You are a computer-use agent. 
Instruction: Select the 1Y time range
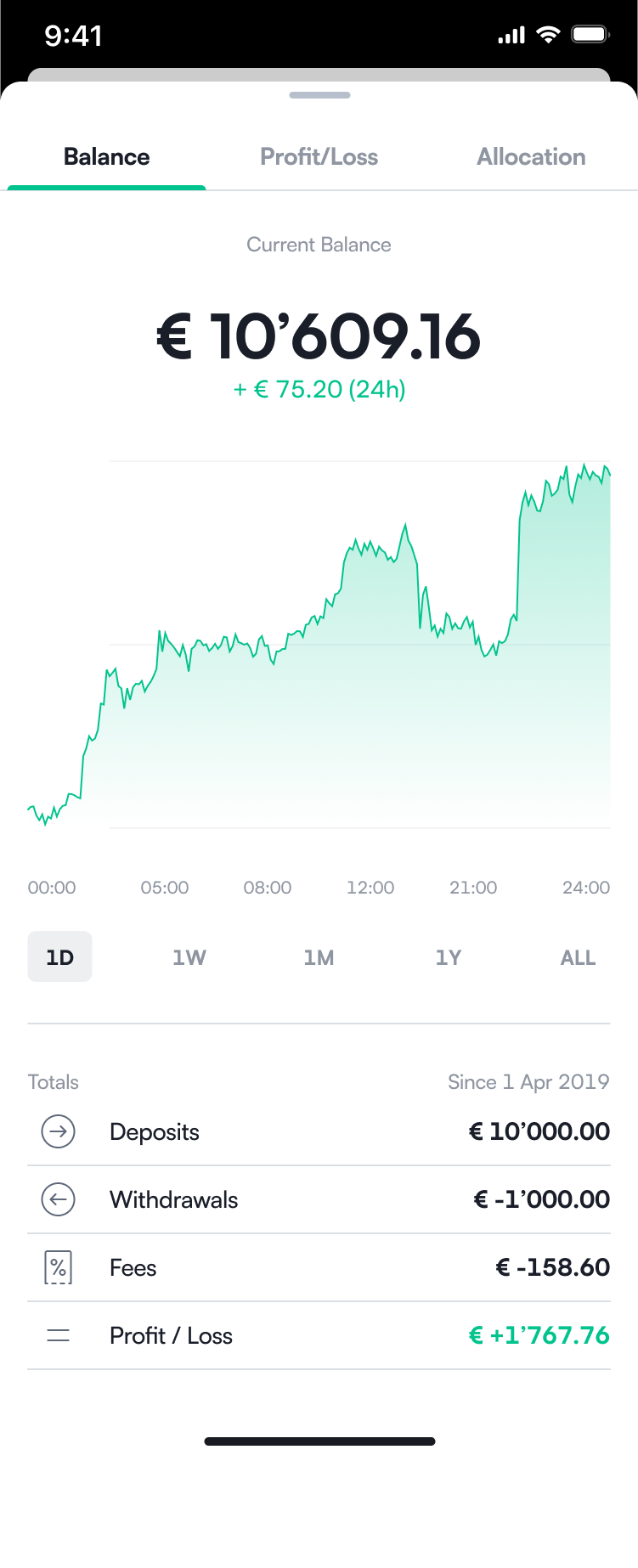click(x=449, y=956)
